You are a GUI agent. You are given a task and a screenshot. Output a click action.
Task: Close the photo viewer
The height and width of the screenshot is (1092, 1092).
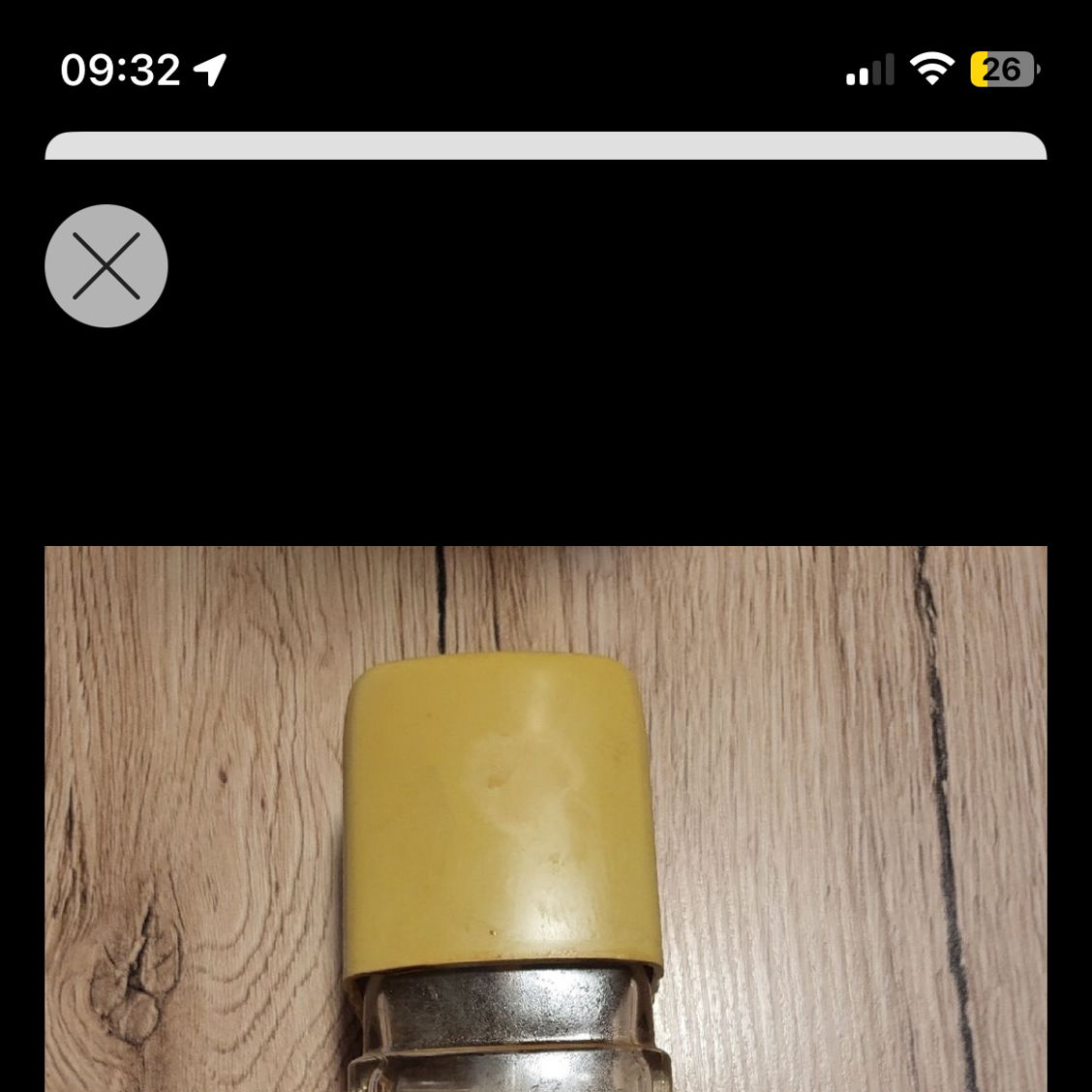106,265
